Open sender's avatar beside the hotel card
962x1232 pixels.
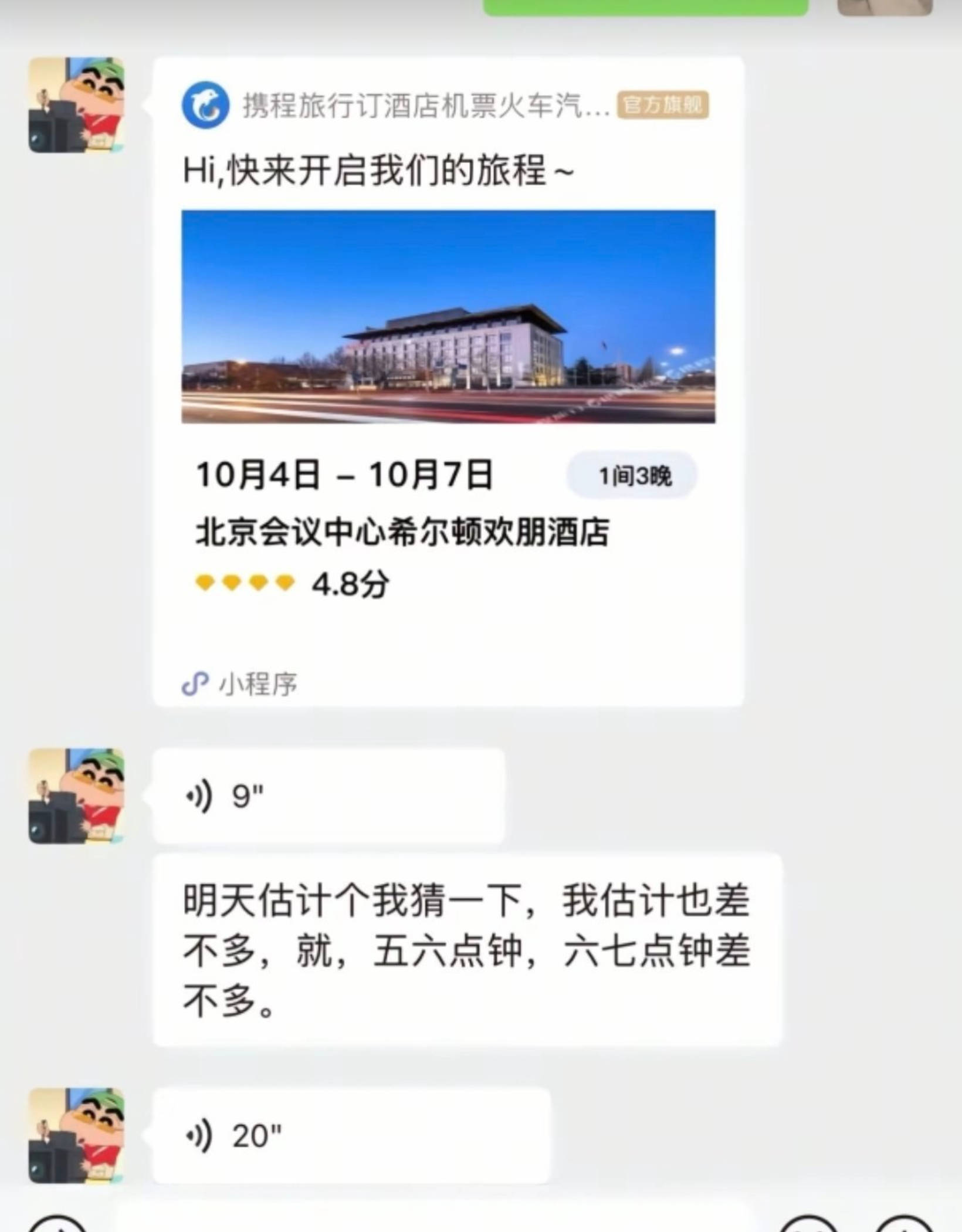tap(76, 105)
